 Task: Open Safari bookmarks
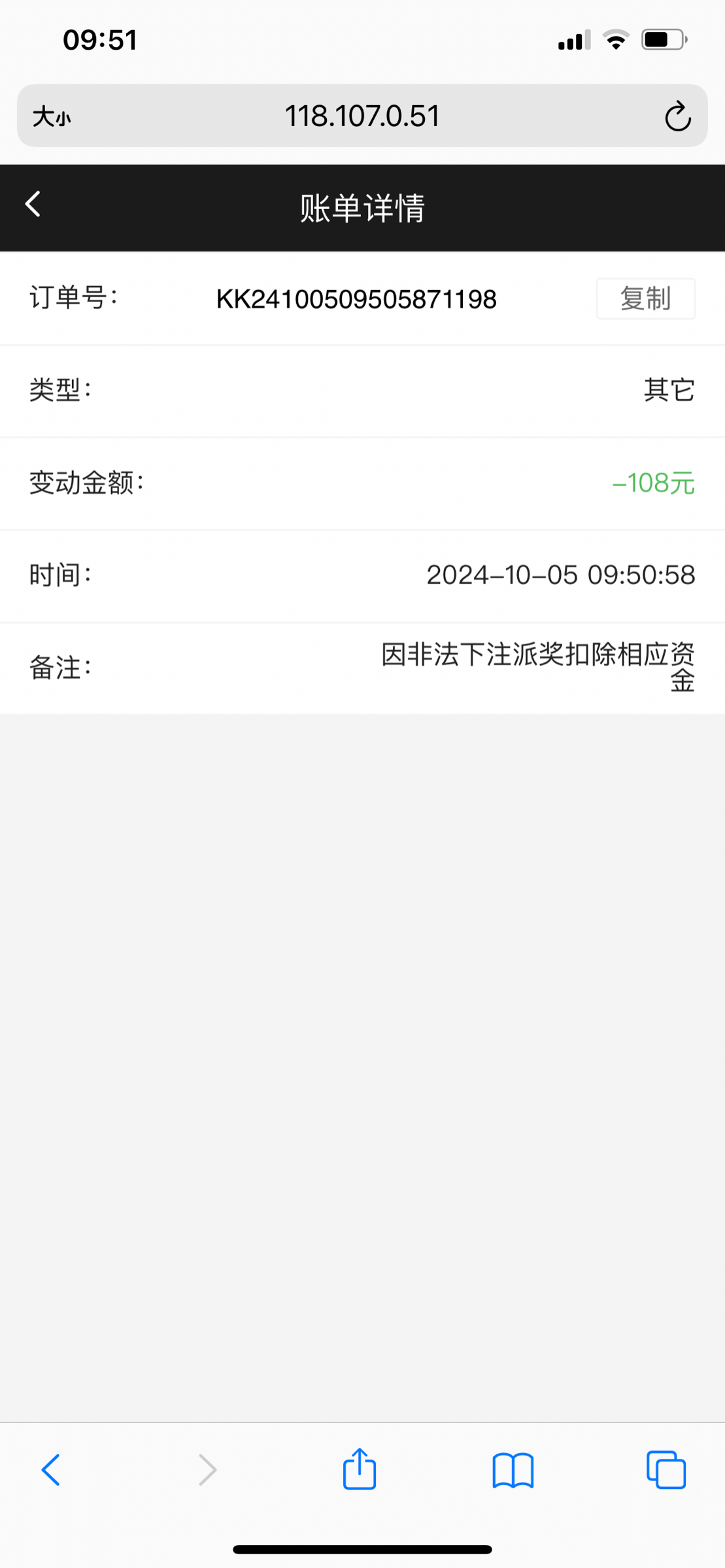pyautogui.click(x=513, y=1470)
